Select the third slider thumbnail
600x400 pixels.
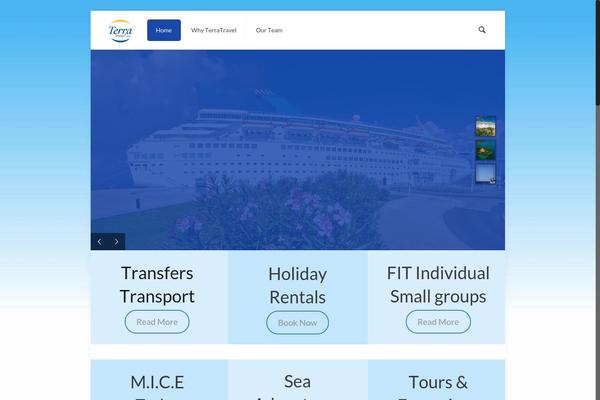pos(485,173)
